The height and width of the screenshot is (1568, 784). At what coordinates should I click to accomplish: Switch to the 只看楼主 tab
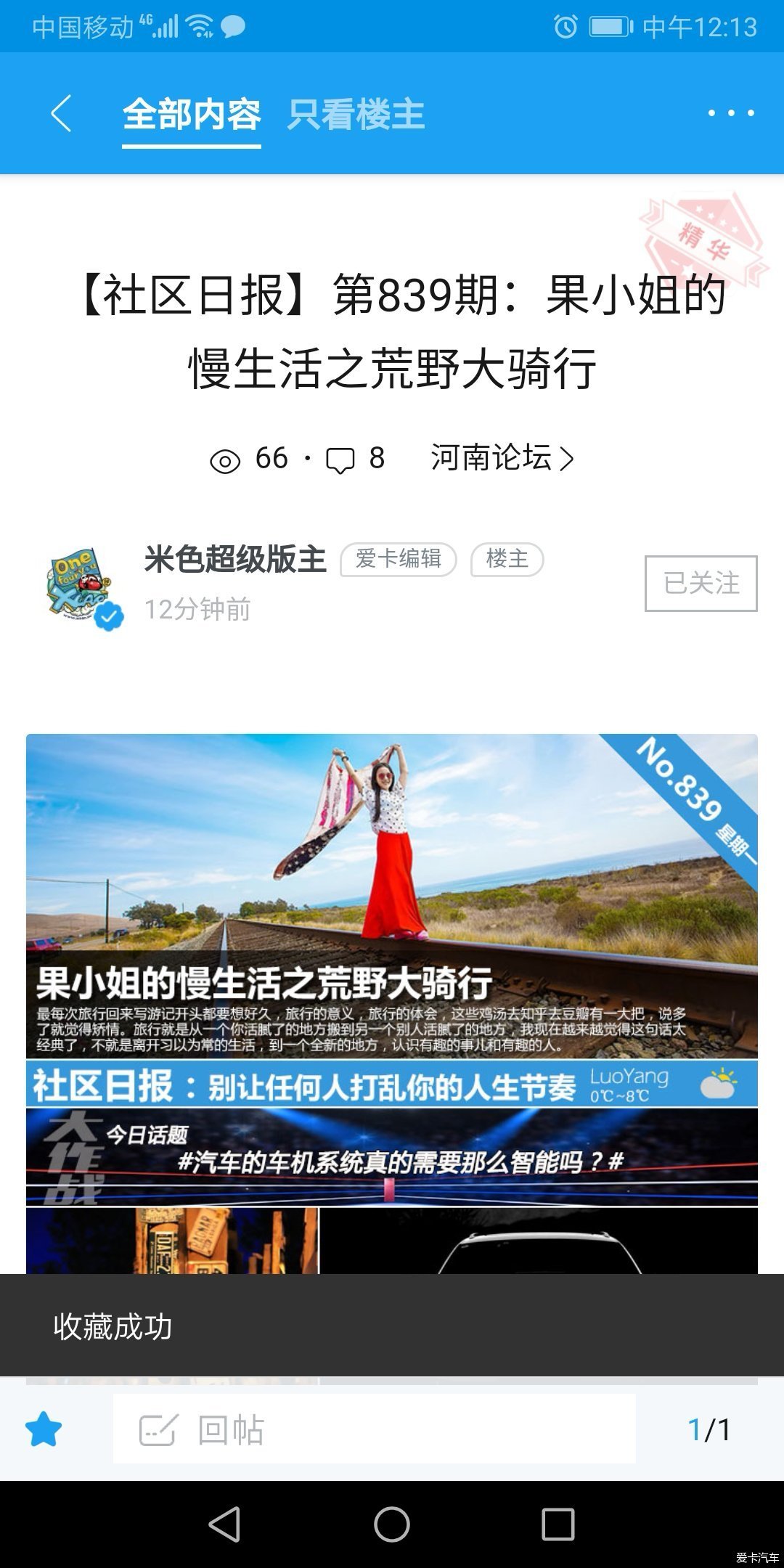356,115
